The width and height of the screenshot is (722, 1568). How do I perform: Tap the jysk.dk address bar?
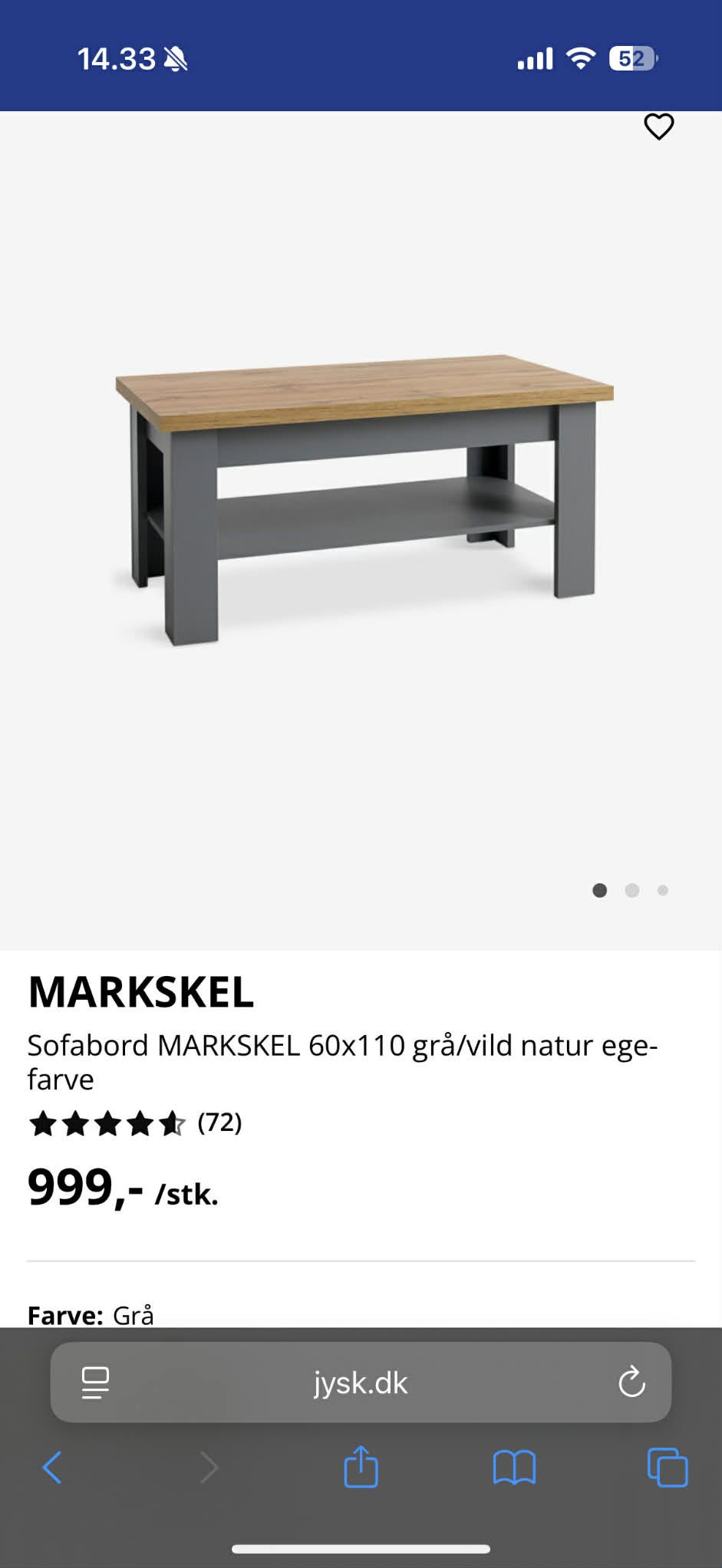pos(361,1382)
